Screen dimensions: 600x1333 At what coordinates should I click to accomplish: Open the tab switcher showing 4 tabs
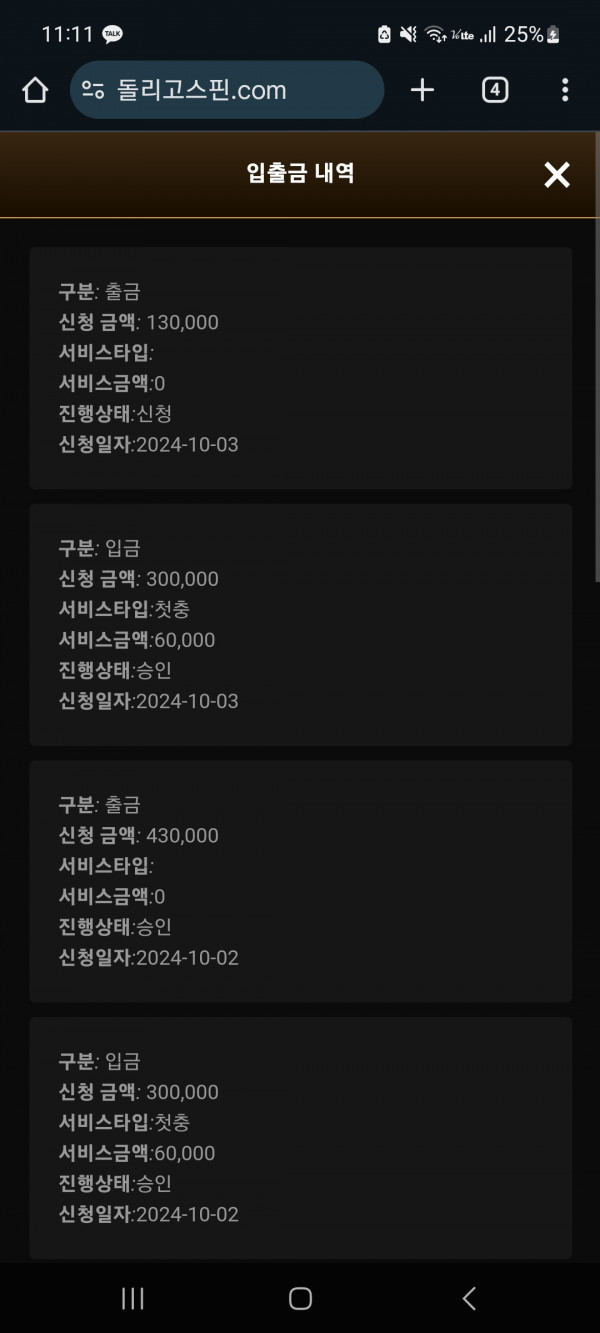coord(495,90)
